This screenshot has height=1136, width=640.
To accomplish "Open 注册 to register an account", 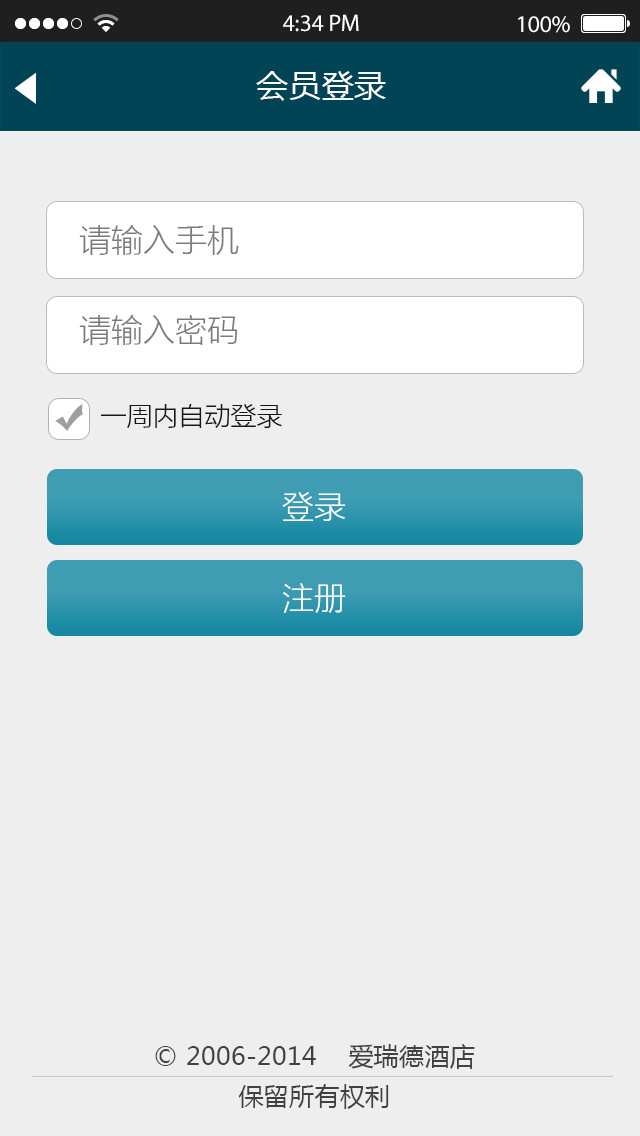I will click(x=315, y=598).
